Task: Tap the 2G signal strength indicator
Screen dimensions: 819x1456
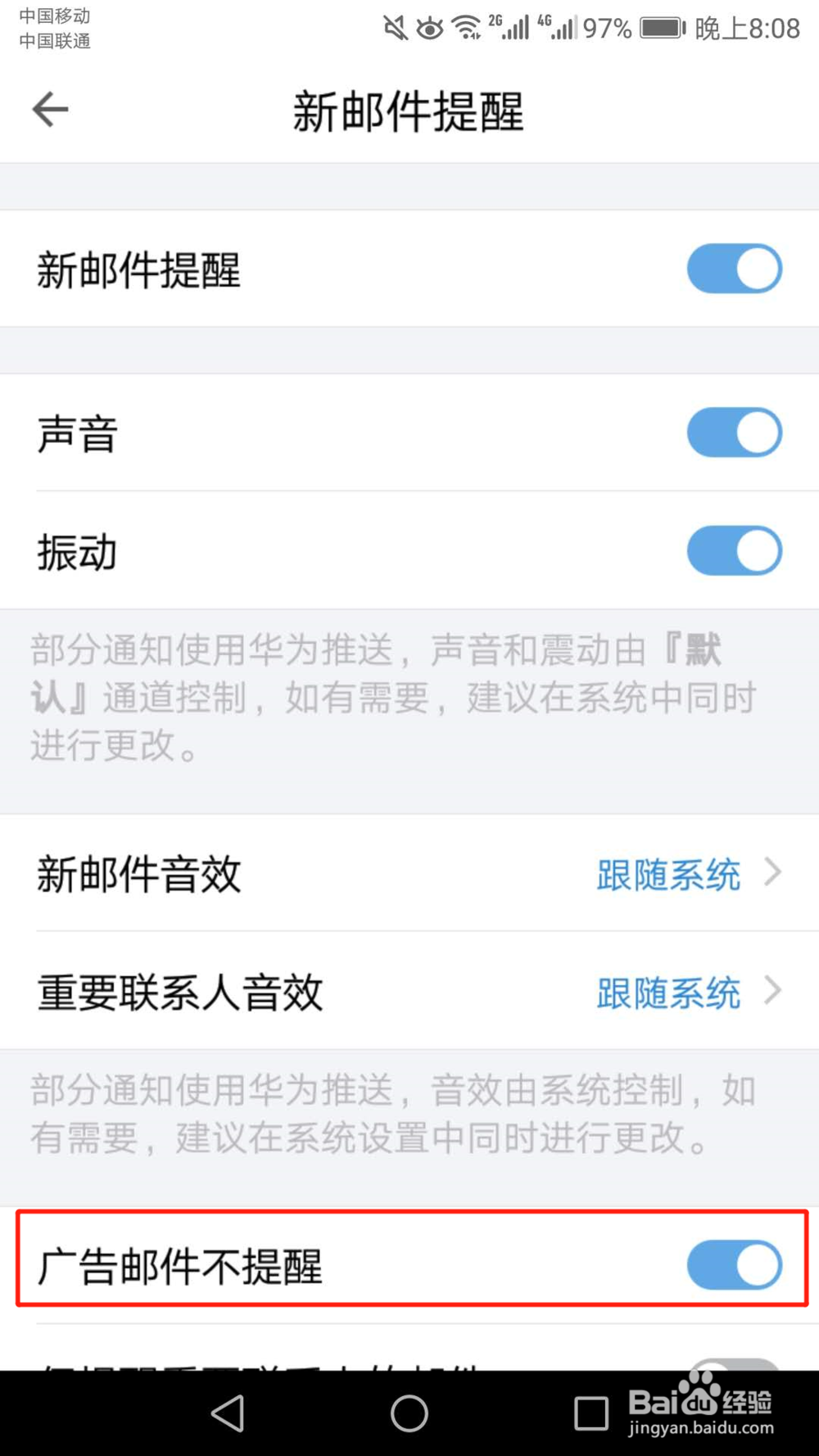Action: [x=509, y=27]
